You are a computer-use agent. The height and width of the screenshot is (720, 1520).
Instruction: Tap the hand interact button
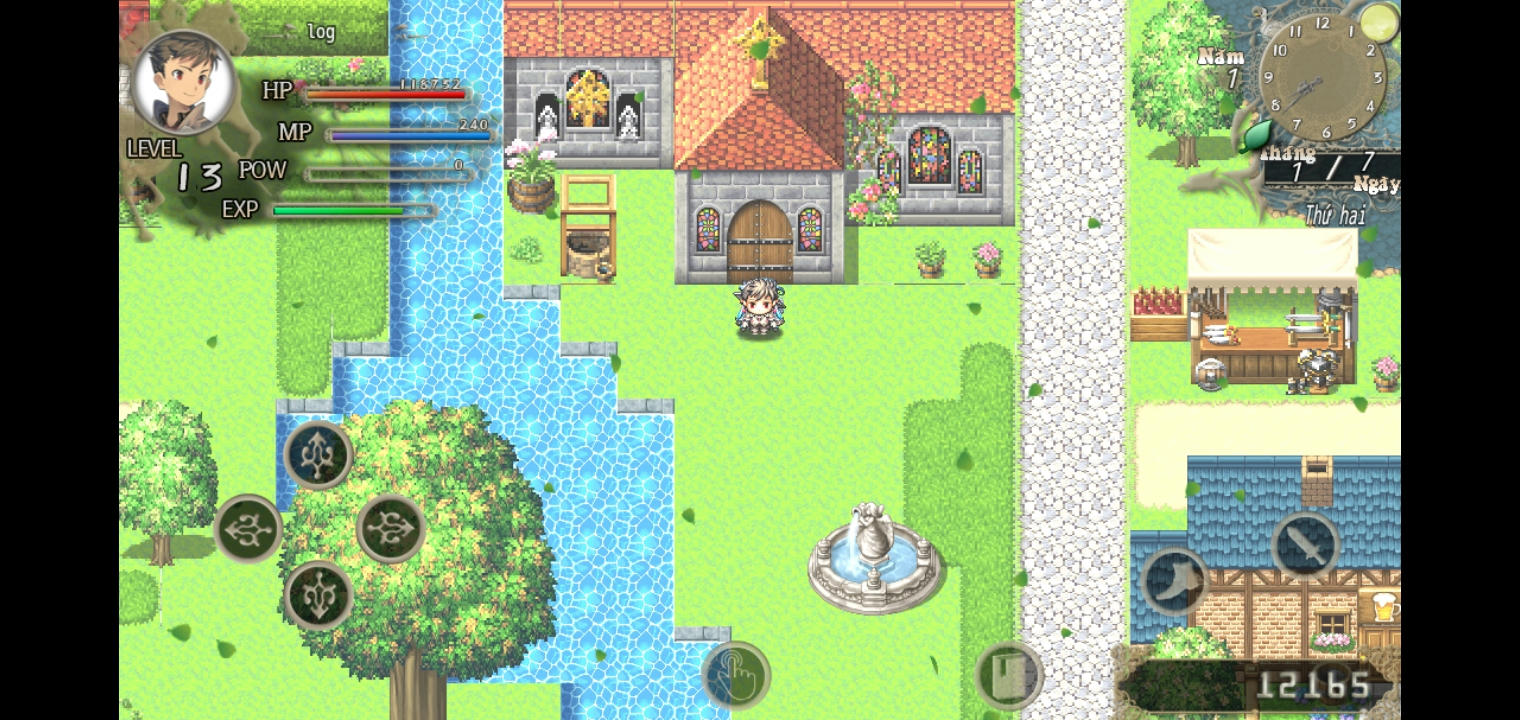tap(737, 675)
